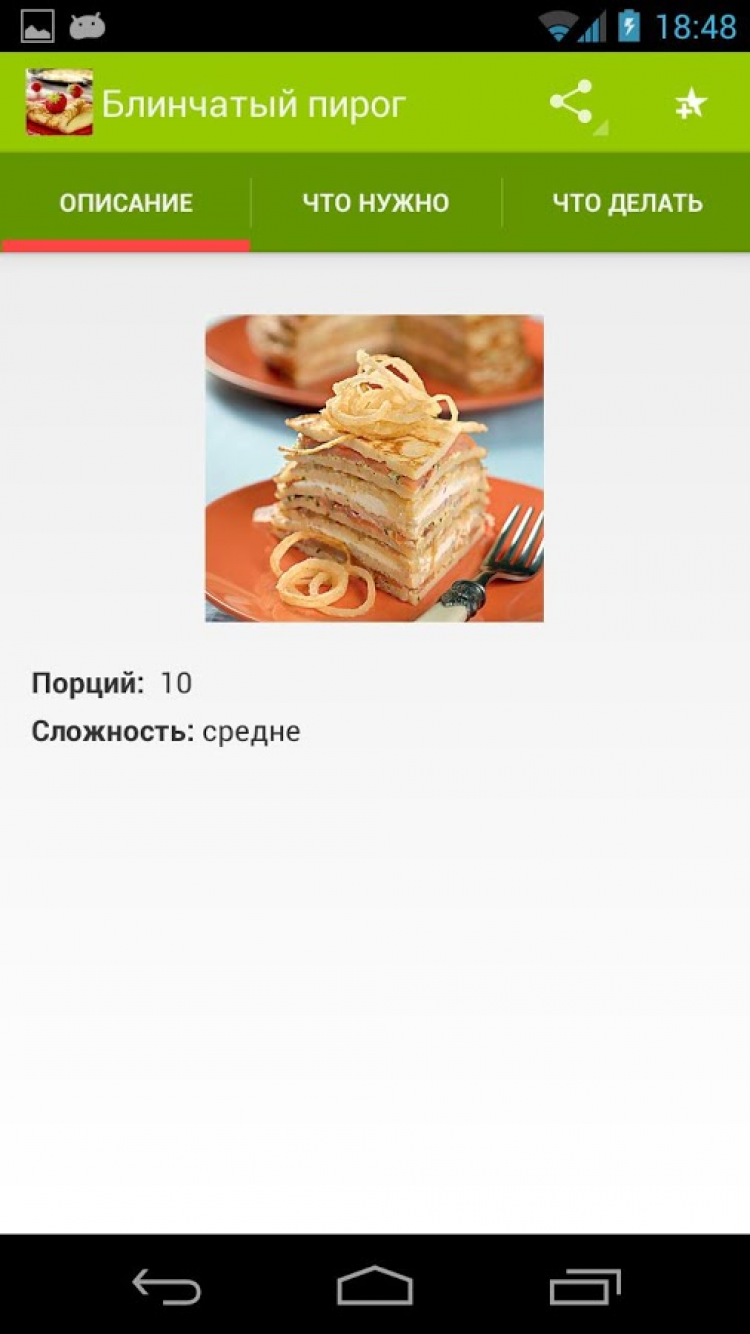Share the Блинчатый пирог recipe
The image size is (750, 1334).
pyautogui.click(x=571, y=103)
